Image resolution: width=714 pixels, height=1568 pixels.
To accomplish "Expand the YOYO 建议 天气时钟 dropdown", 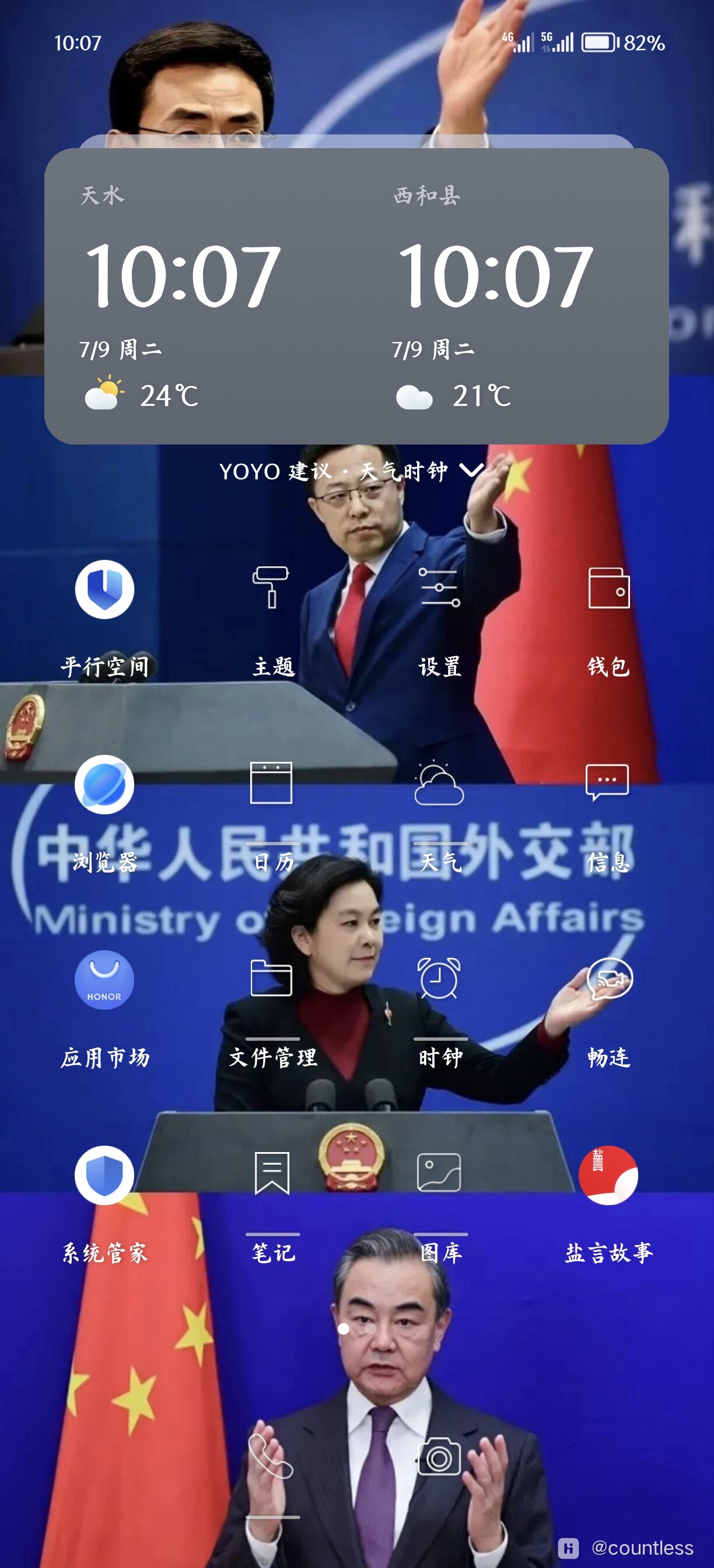I will point(472,471).
